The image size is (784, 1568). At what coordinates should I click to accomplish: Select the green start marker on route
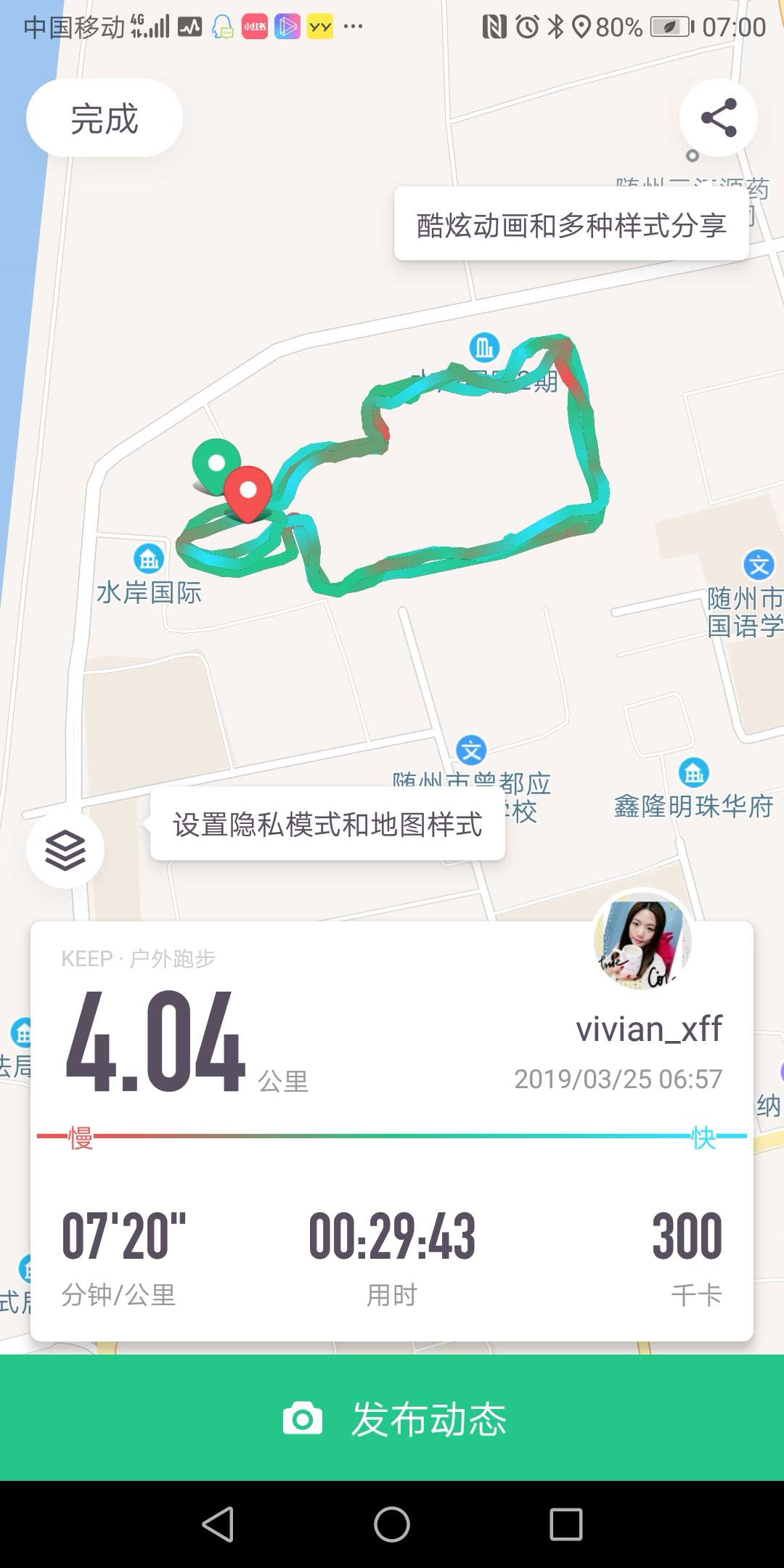[x=216, y=462]
